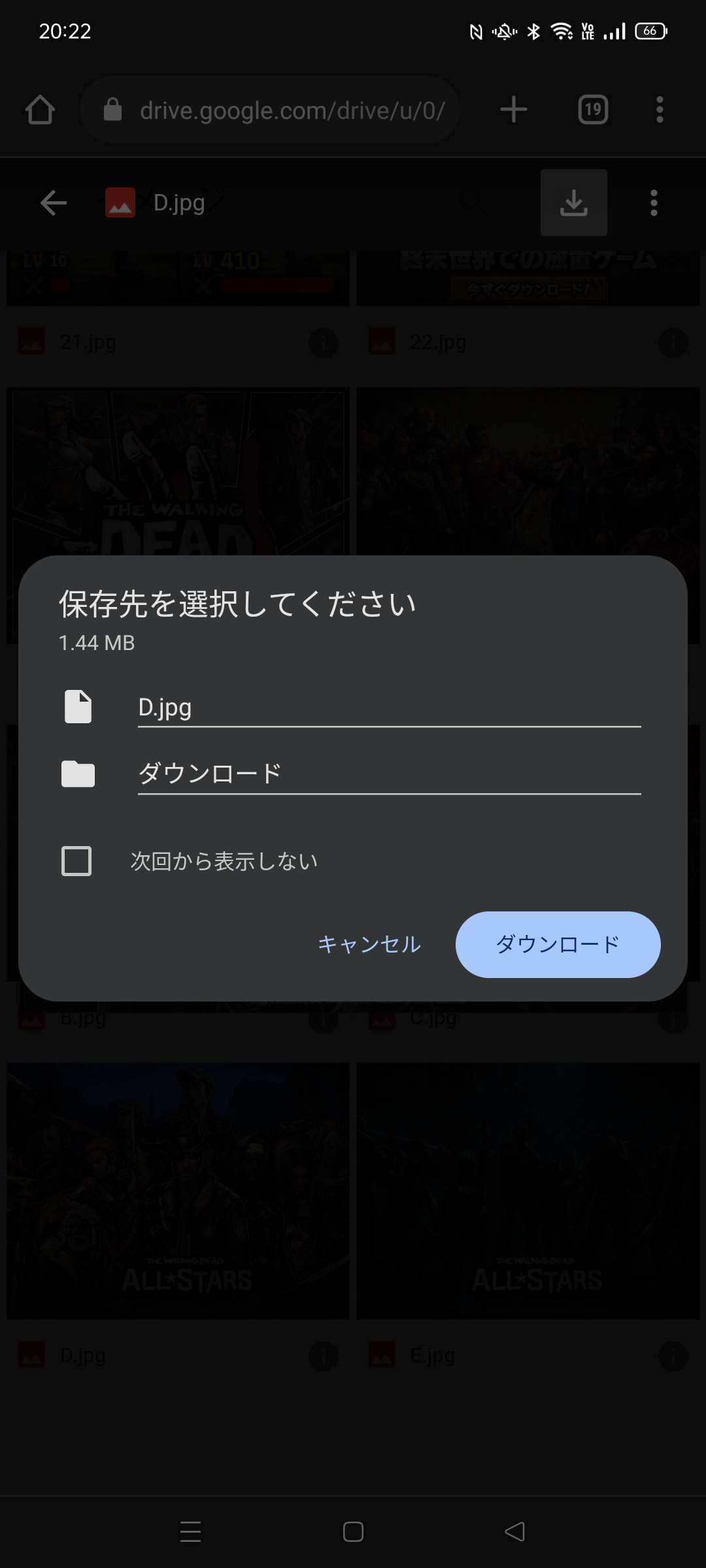The image size is (706, 1568).
Task: Tap the ダウンロード button to confirm download
Action: [558, 944]
